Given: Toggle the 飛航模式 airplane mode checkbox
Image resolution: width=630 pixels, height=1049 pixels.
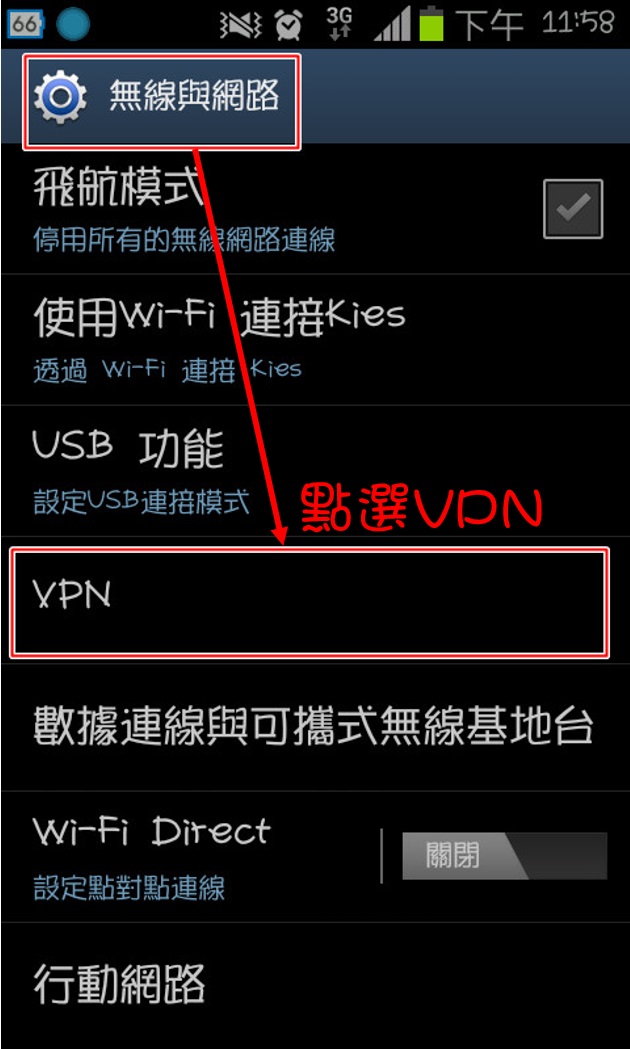Looking at the screenshot, I should (x=573, y=208).
